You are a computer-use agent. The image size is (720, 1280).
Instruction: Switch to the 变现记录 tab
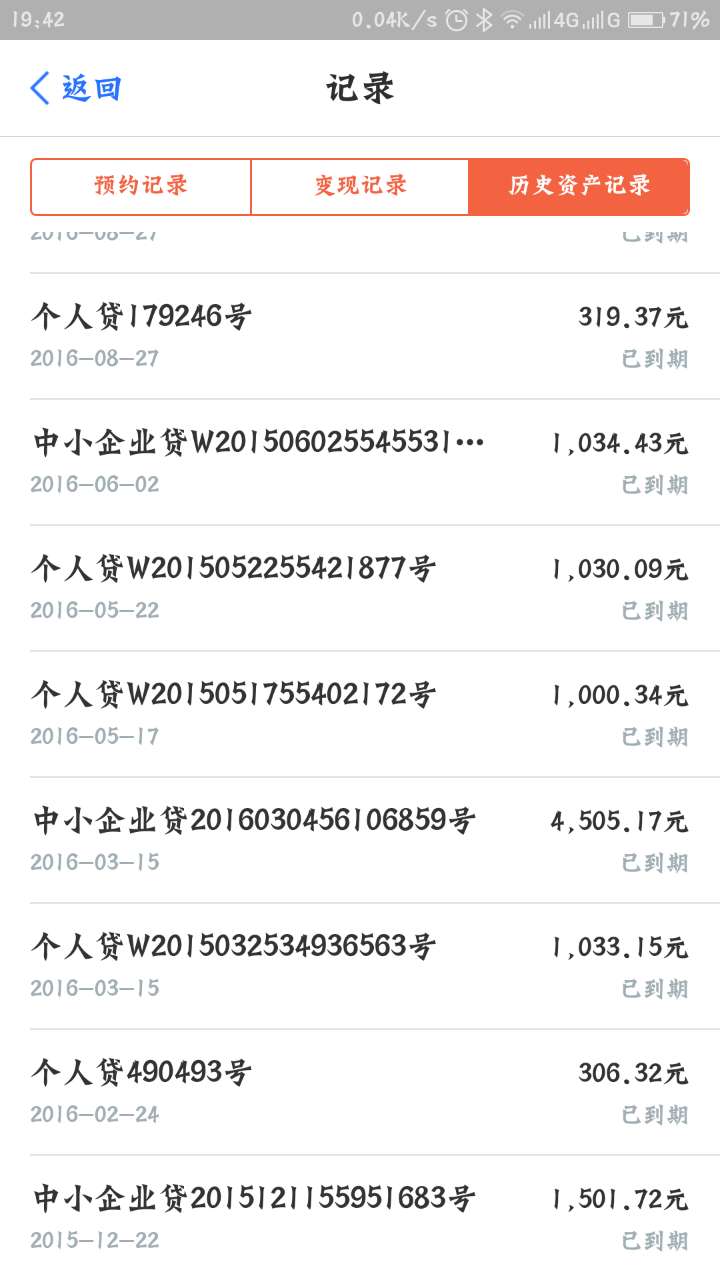click(360, 185)
